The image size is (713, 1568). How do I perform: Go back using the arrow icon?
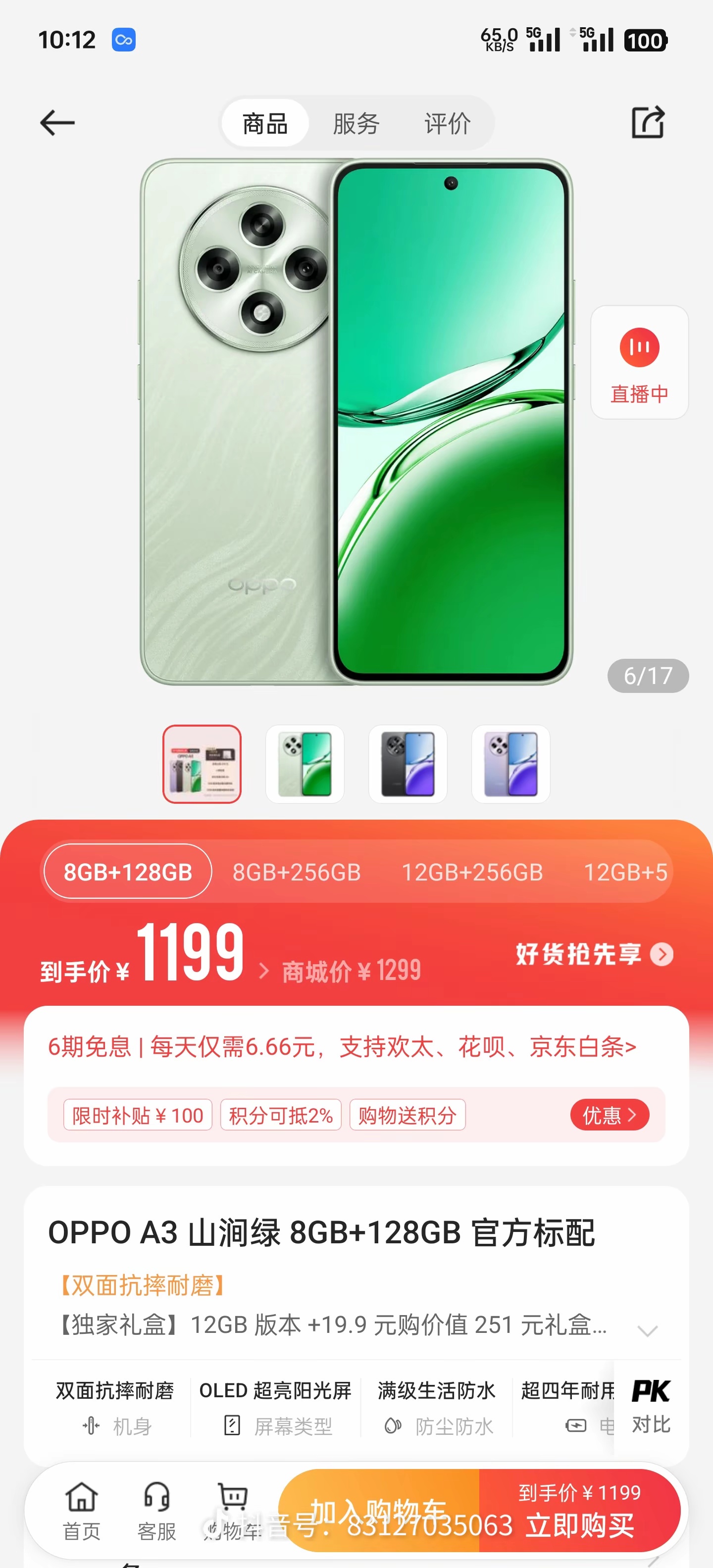point(57,122)
